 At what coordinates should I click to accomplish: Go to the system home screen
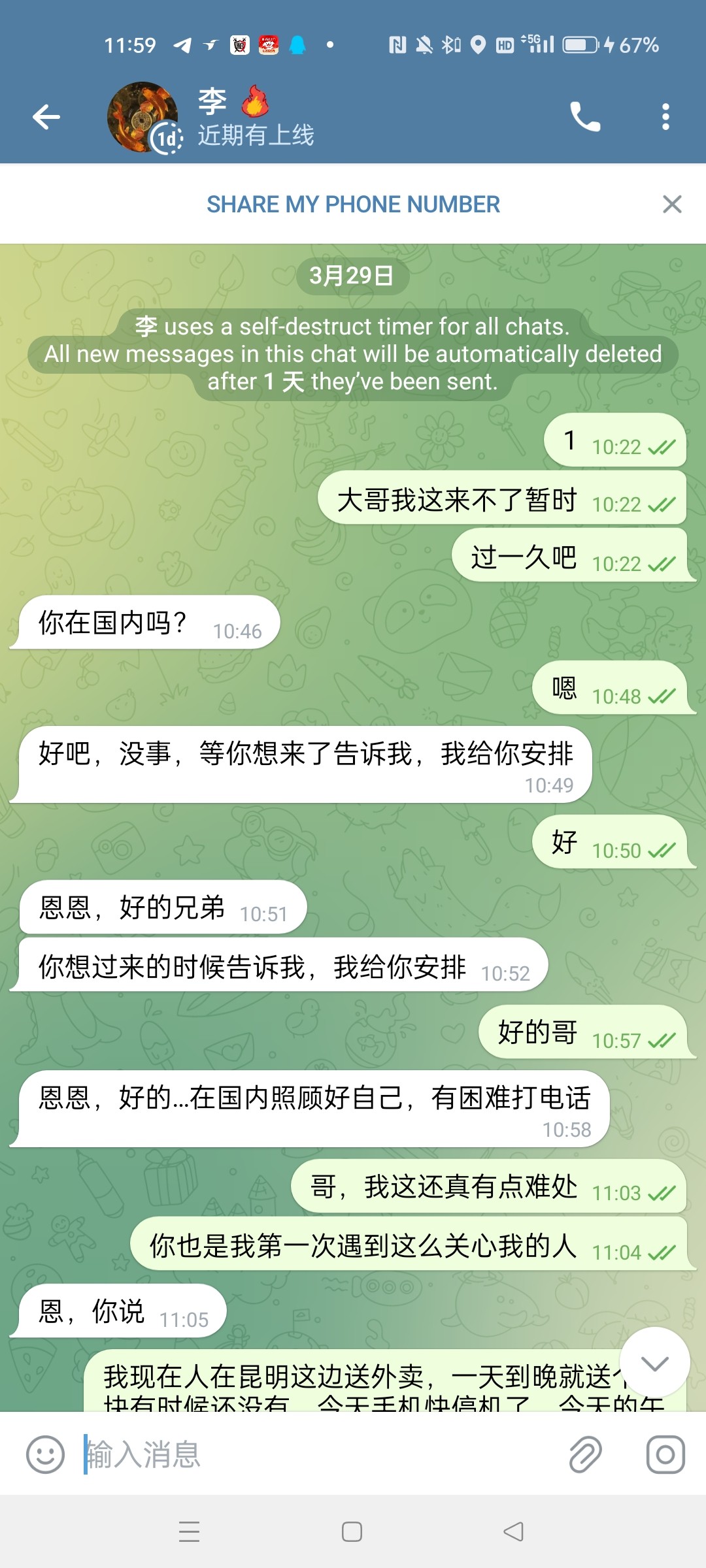click(352, 1532)
